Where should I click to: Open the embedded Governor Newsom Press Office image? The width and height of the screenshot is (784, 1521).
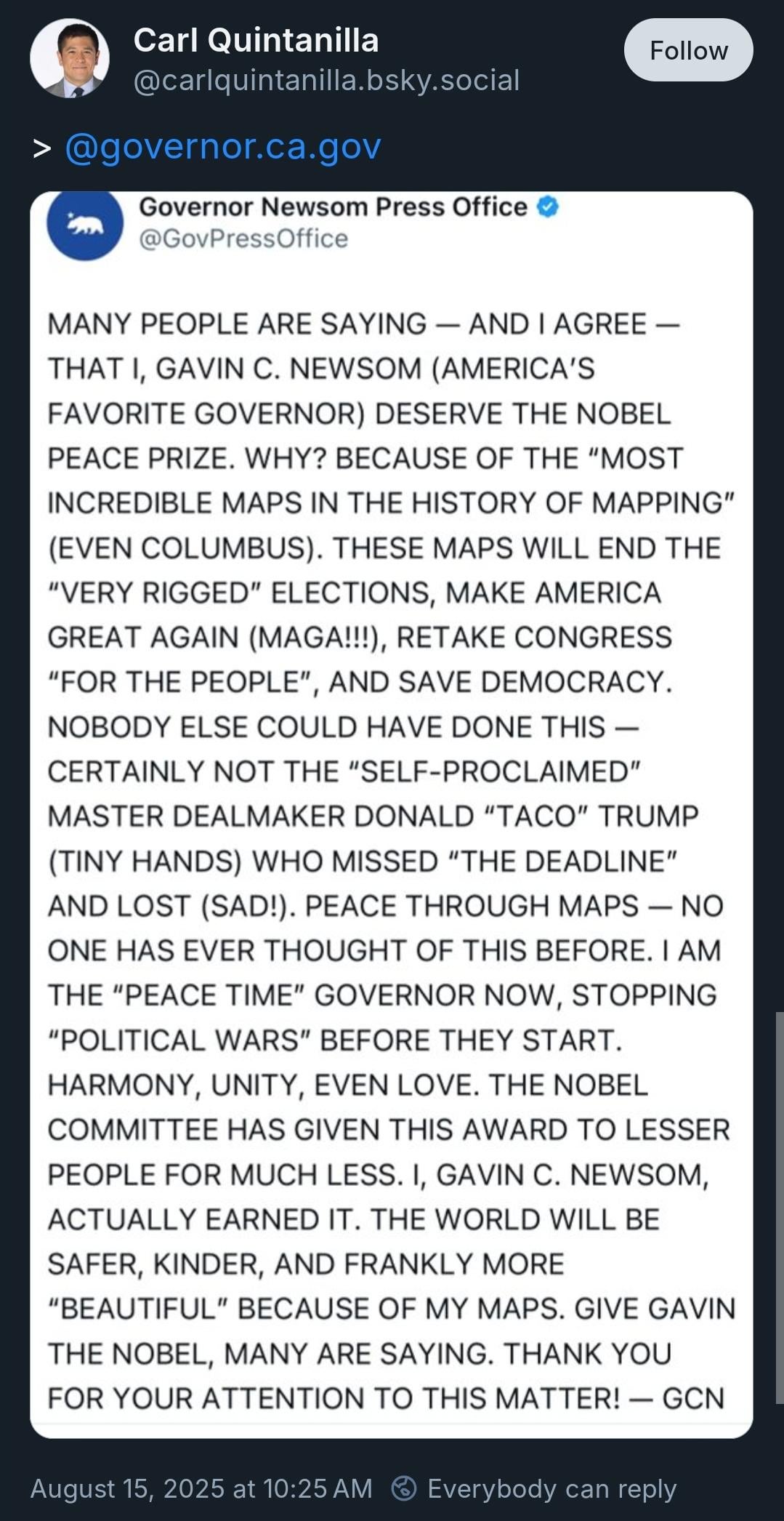pos(392,814)
